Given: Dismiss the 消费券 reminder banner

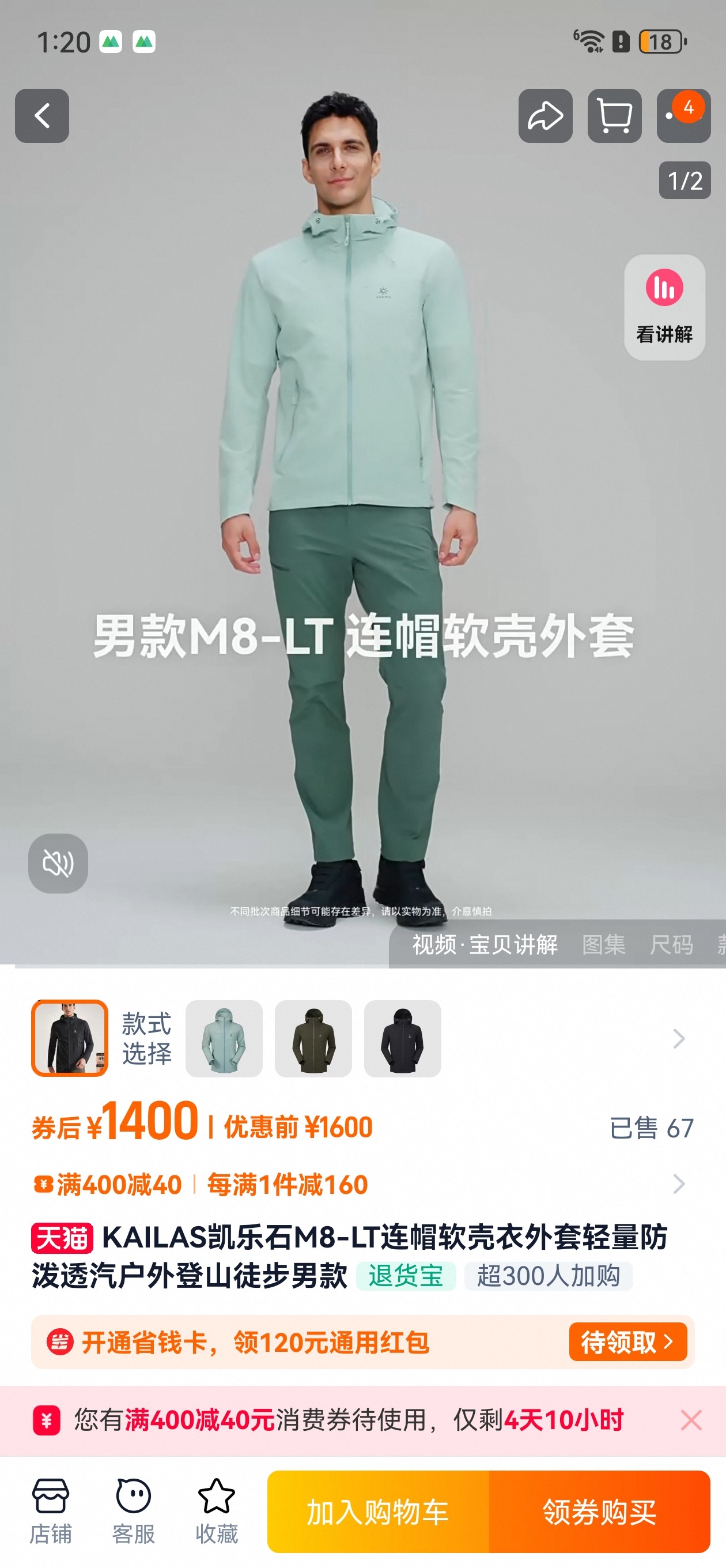Looking at the screenshot, I should [x=691, y=1420].
